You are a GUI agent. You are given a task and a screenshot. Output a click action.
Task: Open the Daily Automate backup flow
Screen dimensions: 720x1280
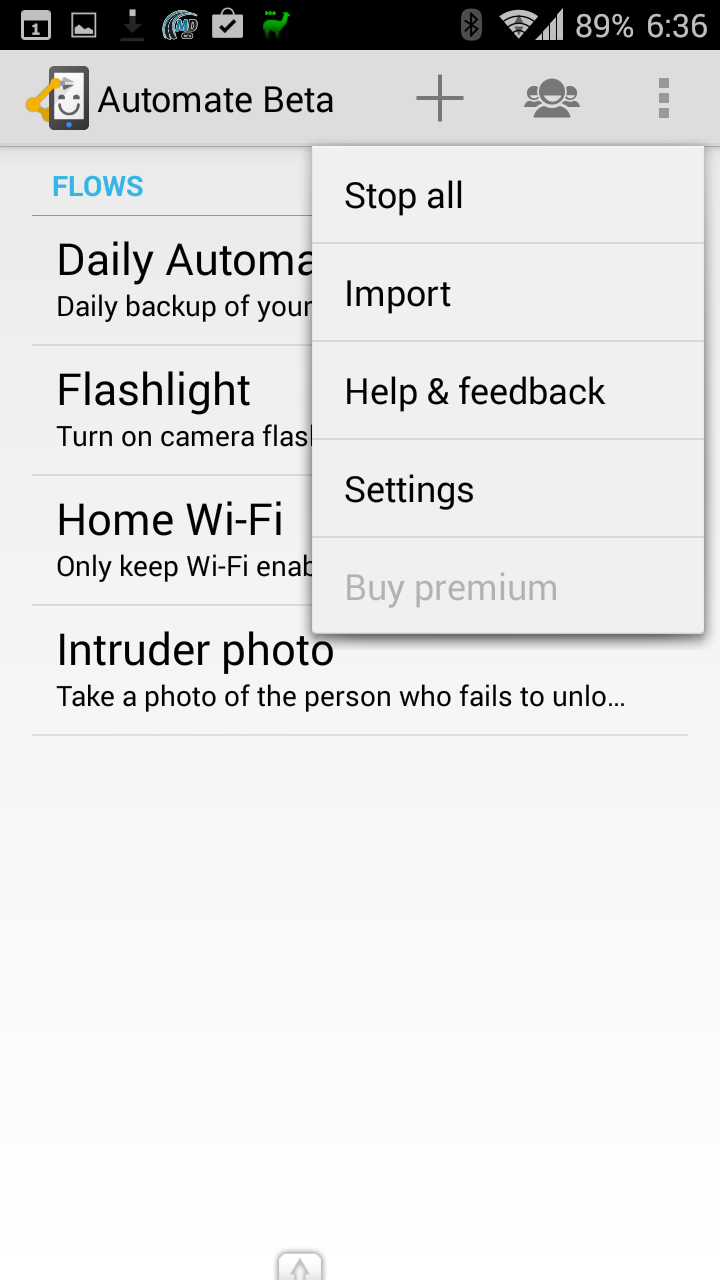pyautogui.click(x=172, y=281)
